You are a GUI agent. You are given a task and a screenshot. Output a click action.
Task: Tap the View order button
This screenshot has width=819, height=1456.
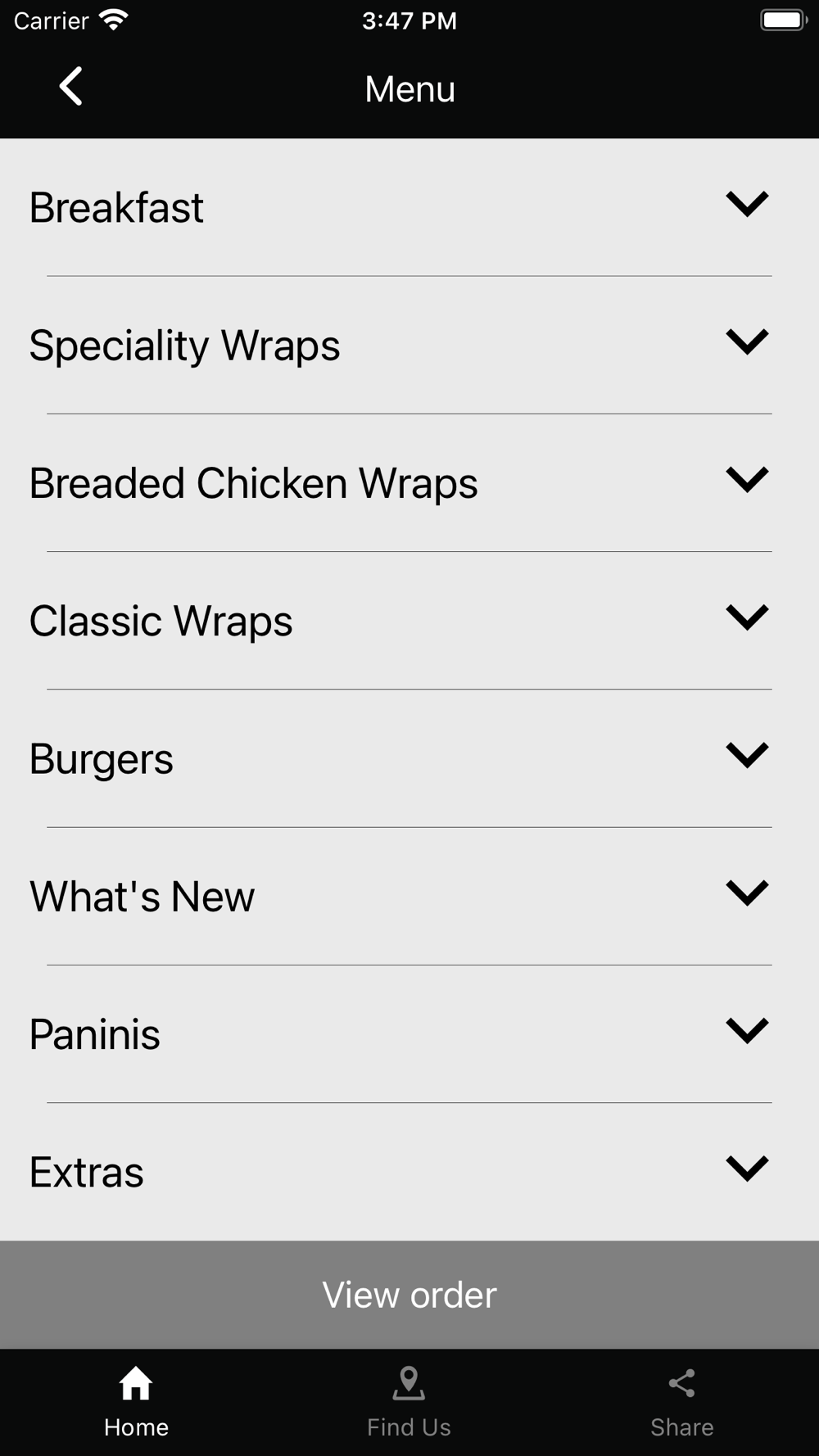[409, 1295]
